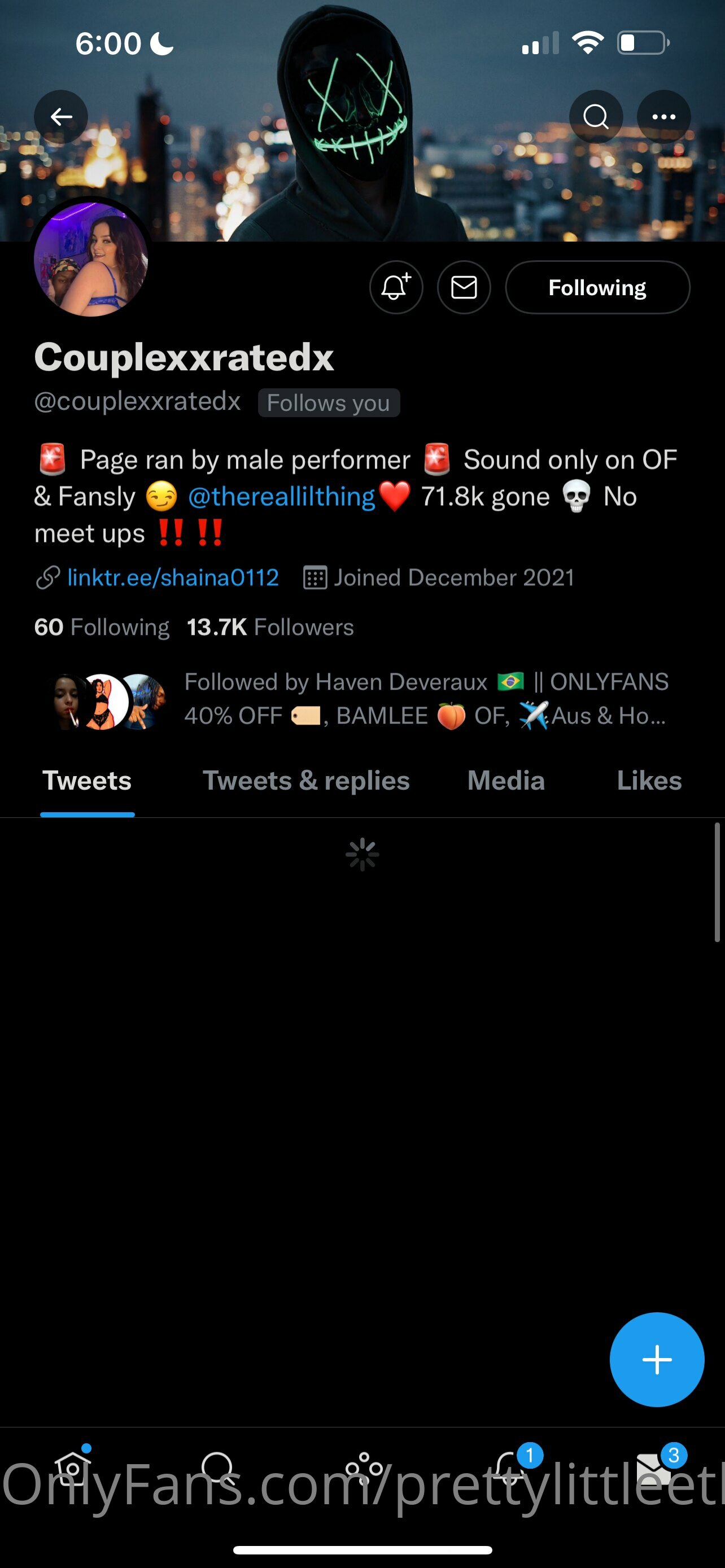
Task: Switch to the Media tab
Action: [506, 781]
